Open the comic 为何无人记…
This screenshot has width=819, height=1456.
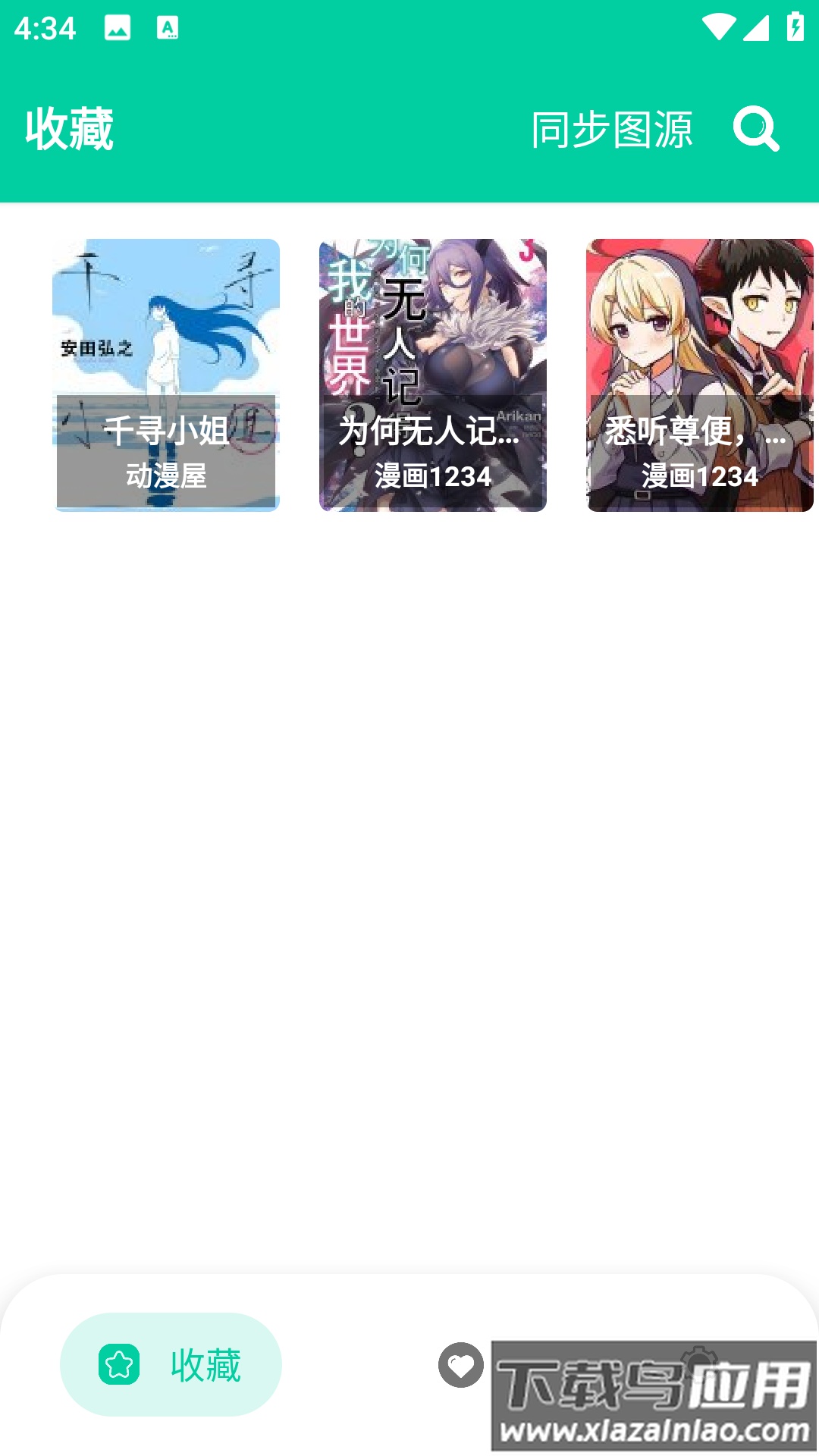tap(432, 375)
